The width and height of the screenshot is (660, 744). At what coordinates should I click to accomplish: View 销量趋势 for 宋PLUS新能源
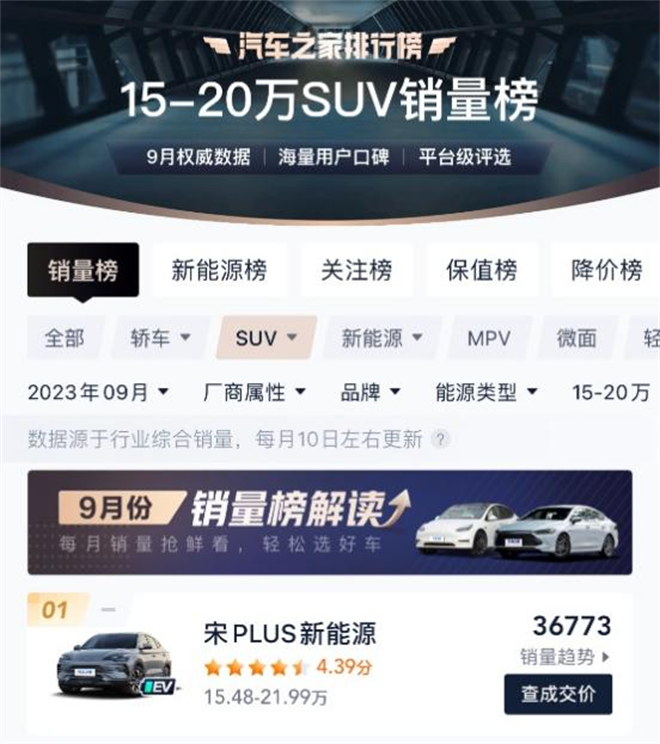point(565,657)
